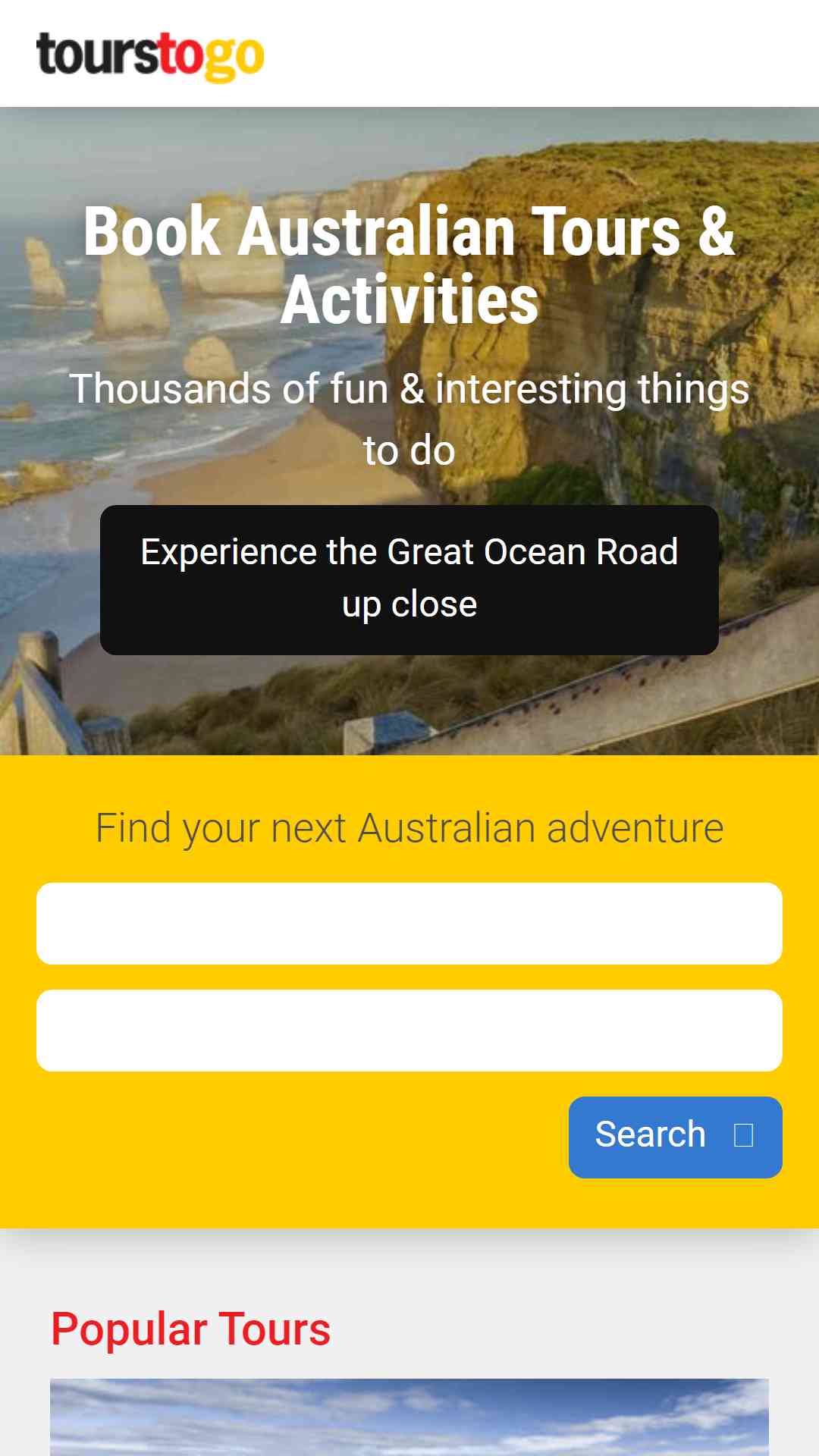Image resolution: width=819 pixels, height=1456 pixels.
Task: Open the first Popular Tours image
Action: click(x=409, y=1417)
